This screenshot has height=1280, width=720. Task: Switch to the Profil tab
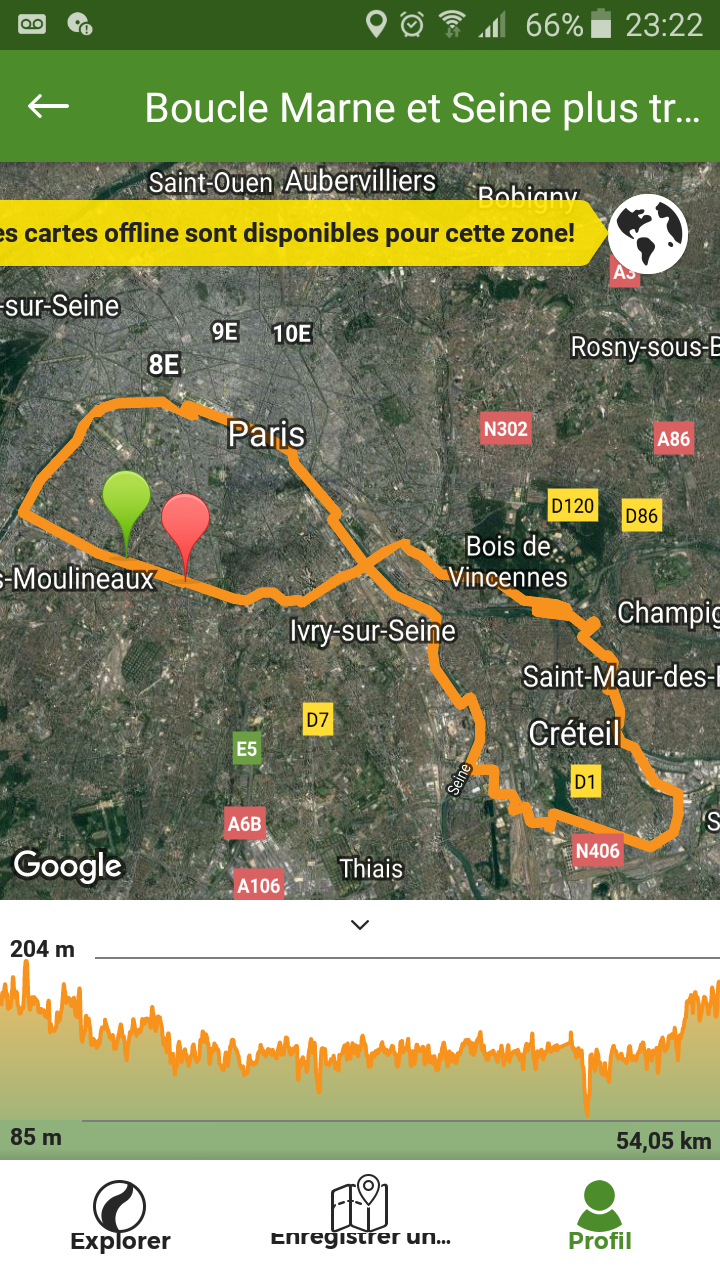pos(600,1216)
